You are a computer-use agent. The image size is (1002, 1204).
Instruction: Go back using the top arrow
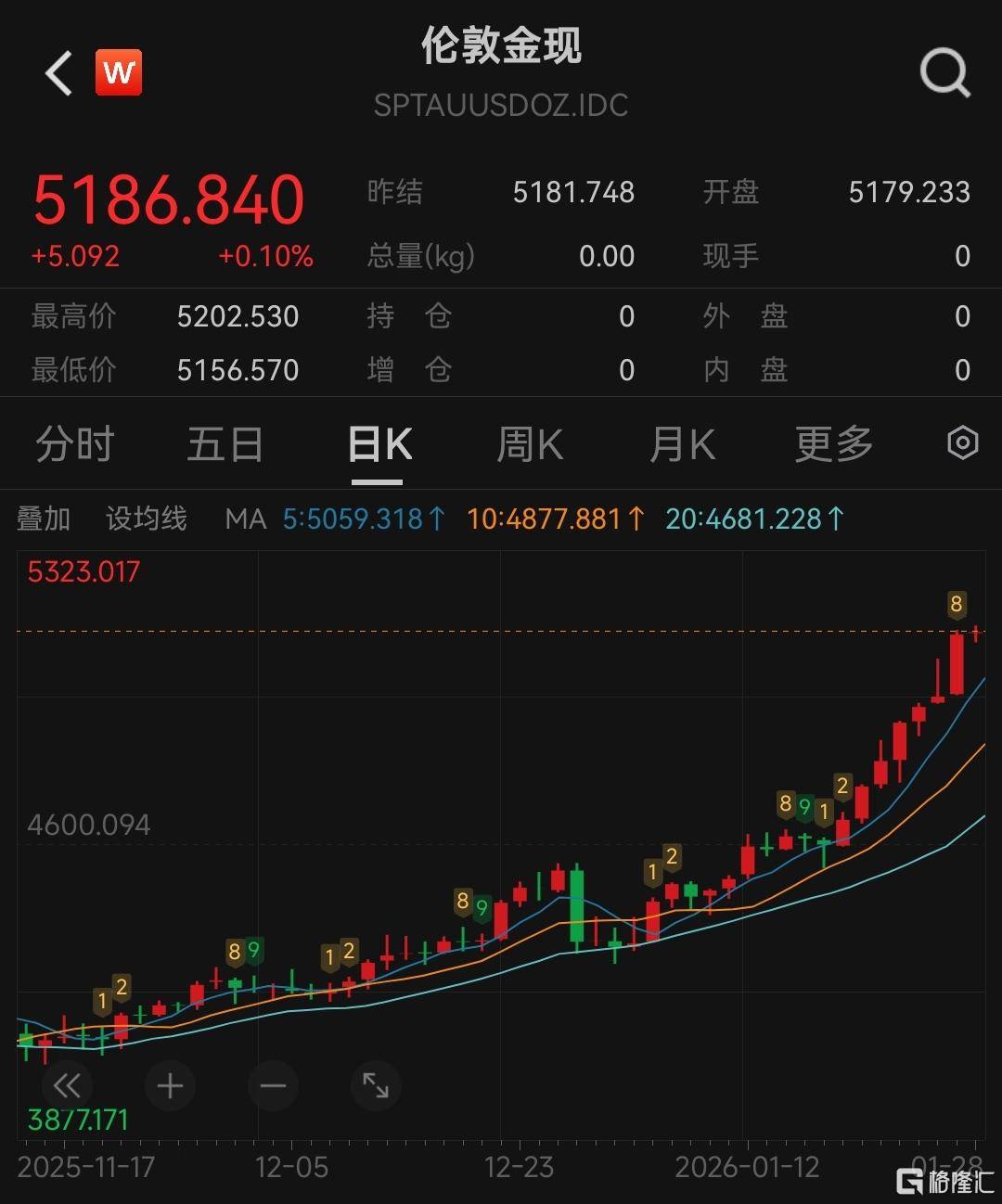[x=59, y=73]
